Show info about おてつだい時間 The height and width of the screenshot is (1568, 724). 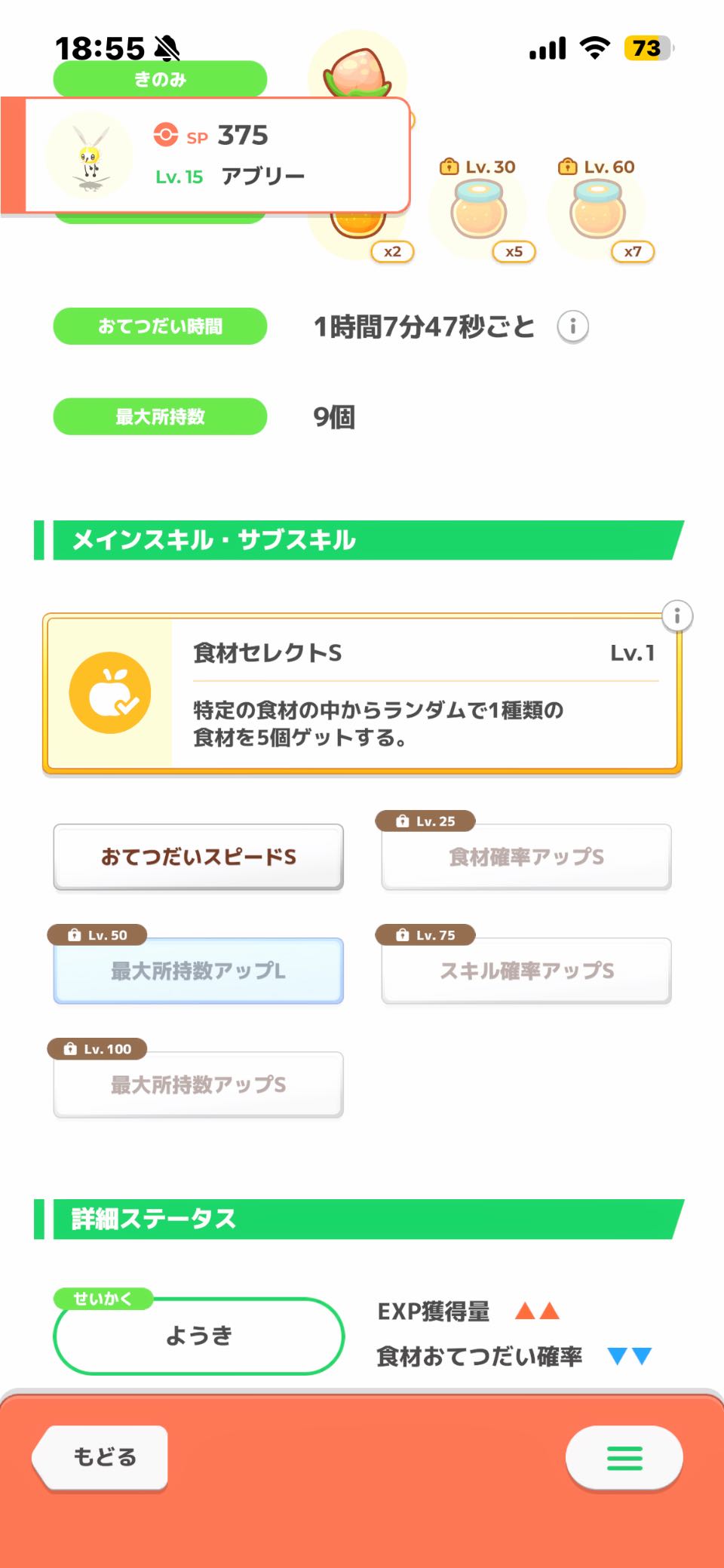(572, 327)
